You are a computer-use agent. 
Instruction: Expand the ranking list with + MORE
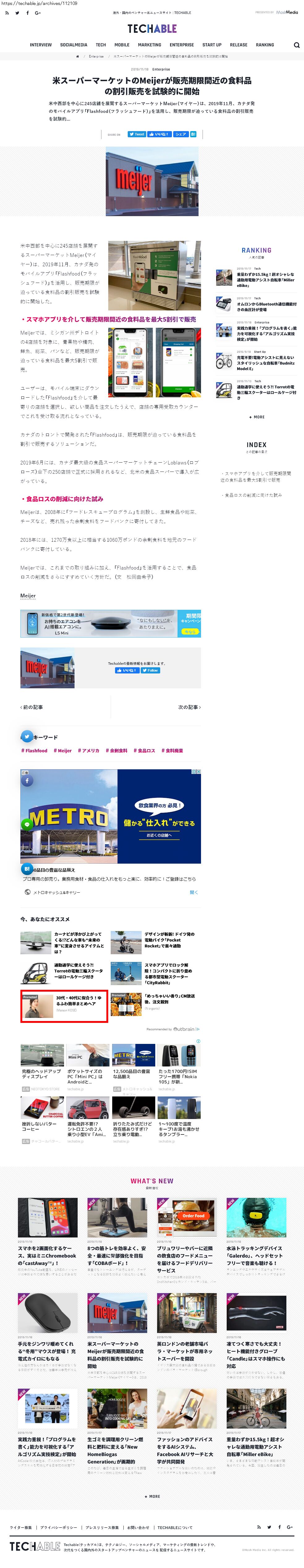click(256, 417)
